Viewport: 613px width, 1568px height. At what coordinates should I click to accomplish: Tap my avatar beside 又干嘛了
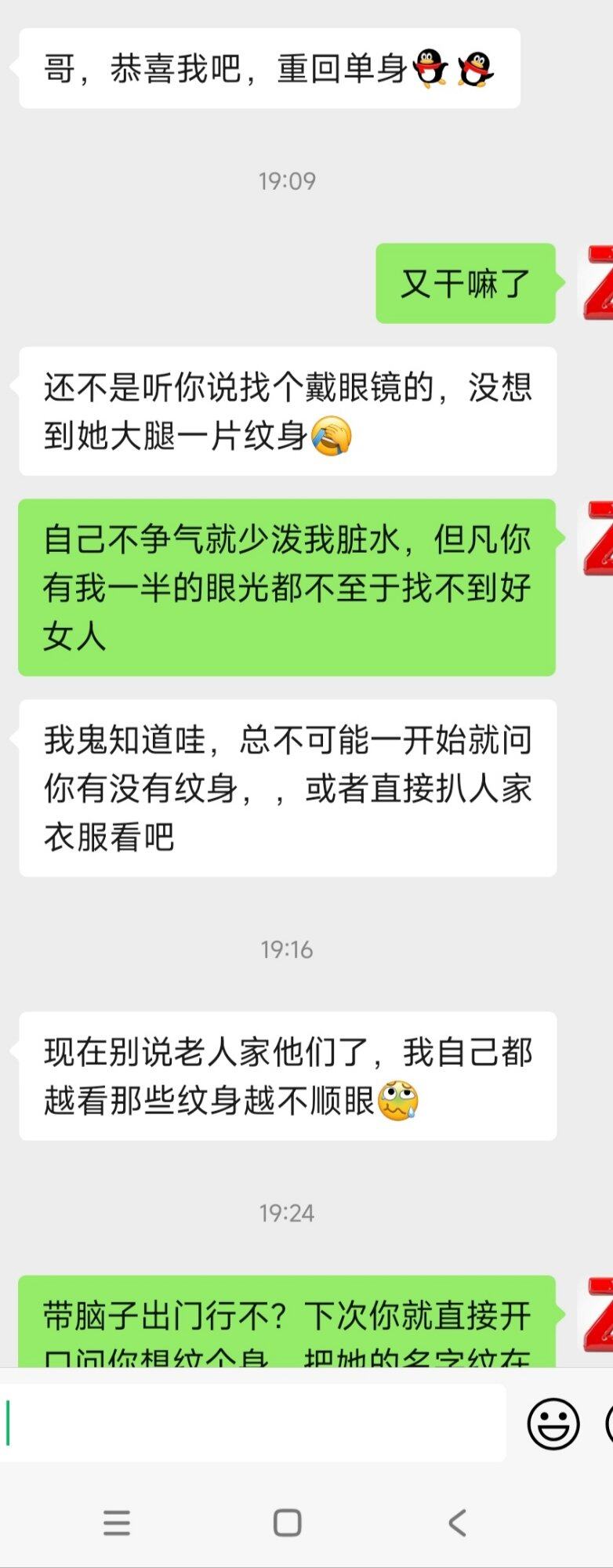pos(597,283)
